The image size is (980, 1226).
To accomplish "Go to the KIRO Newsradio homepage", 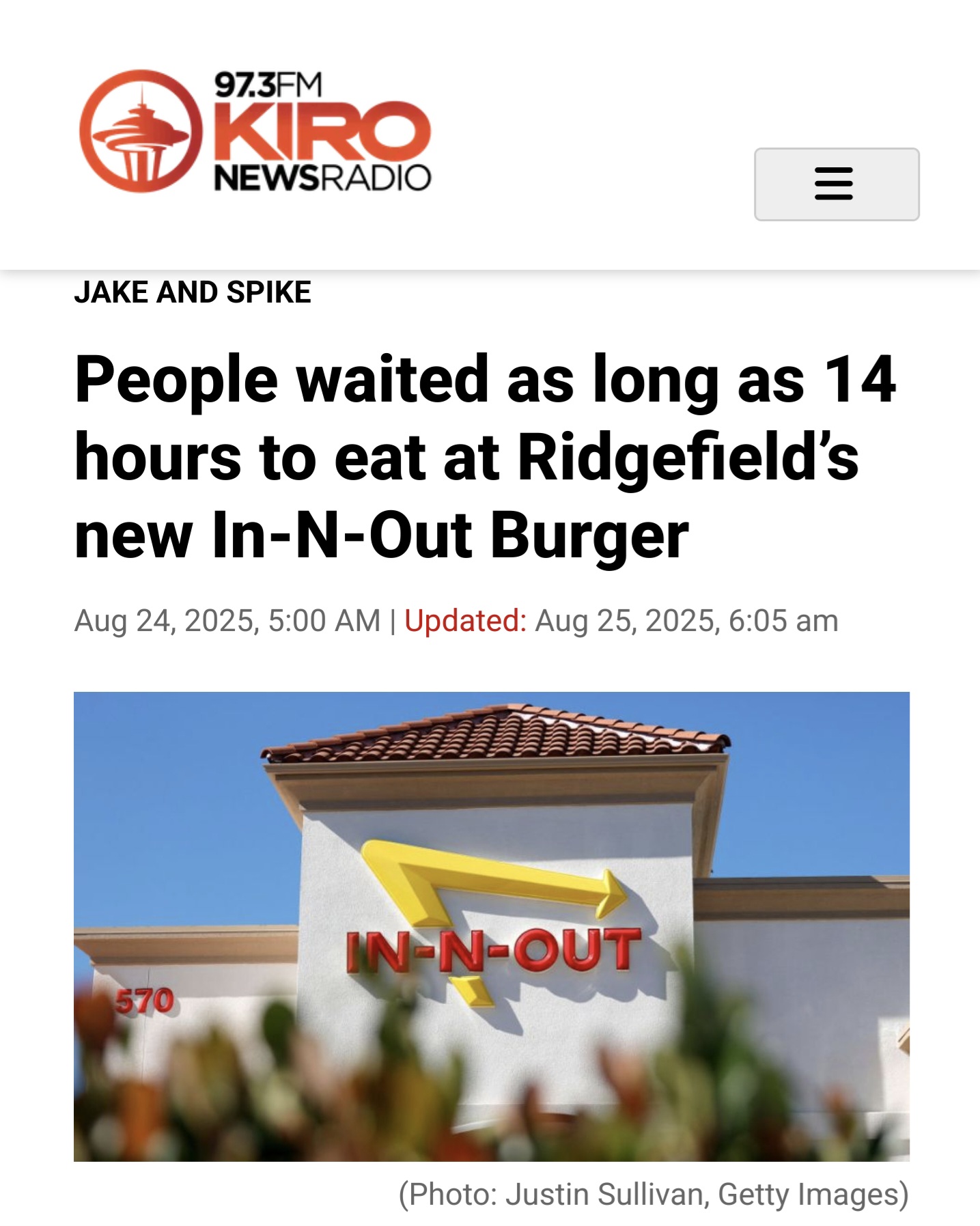I will click(x=255, y=131).
